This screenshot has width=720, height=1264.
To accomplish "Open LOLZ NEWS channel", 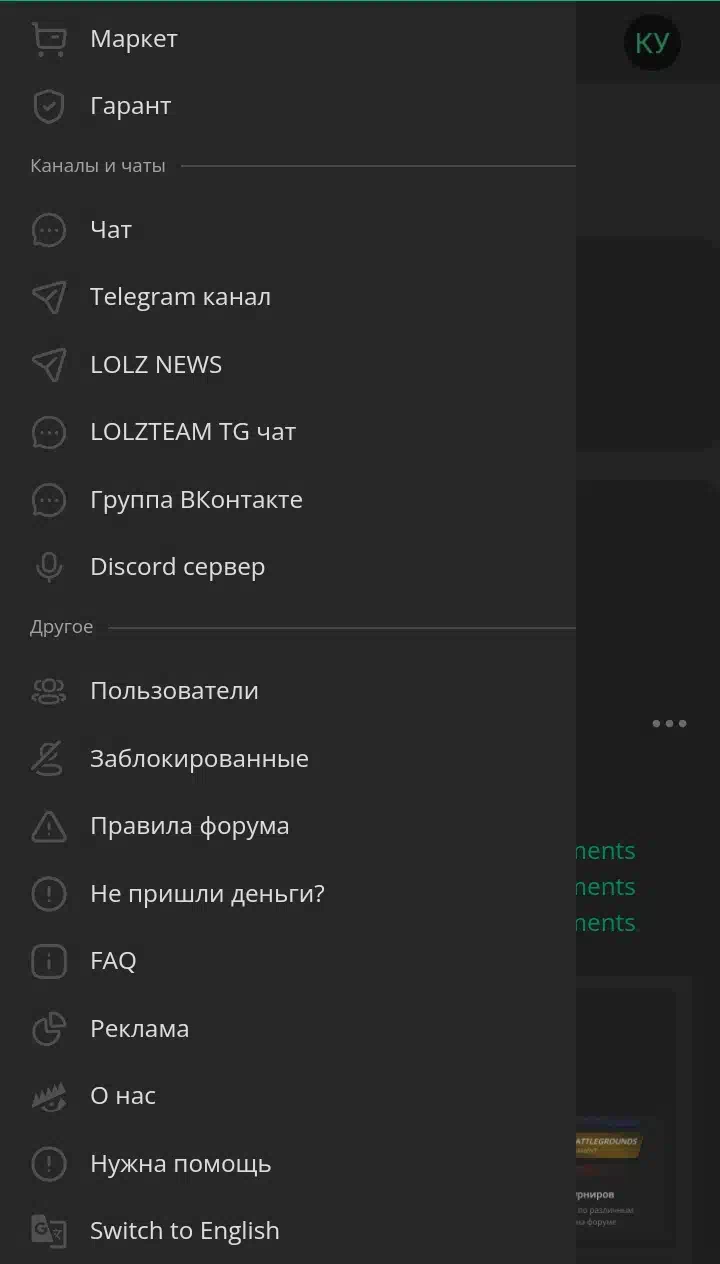I will pos(288,365).
